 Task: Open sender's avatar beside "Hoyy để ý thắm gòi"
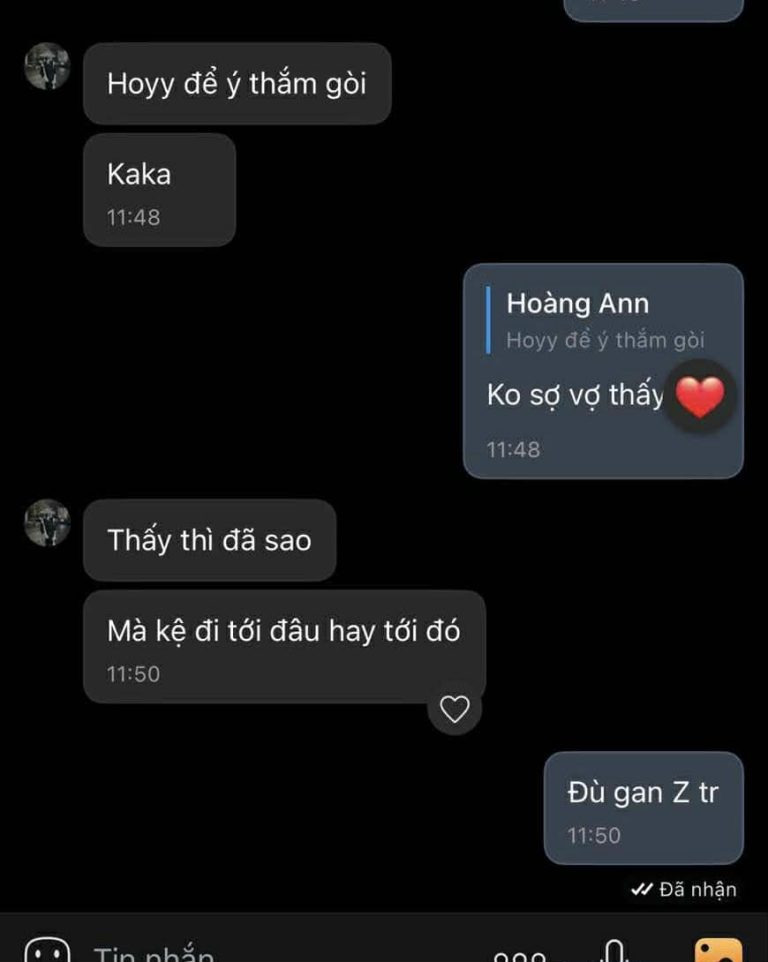(47, 67)
